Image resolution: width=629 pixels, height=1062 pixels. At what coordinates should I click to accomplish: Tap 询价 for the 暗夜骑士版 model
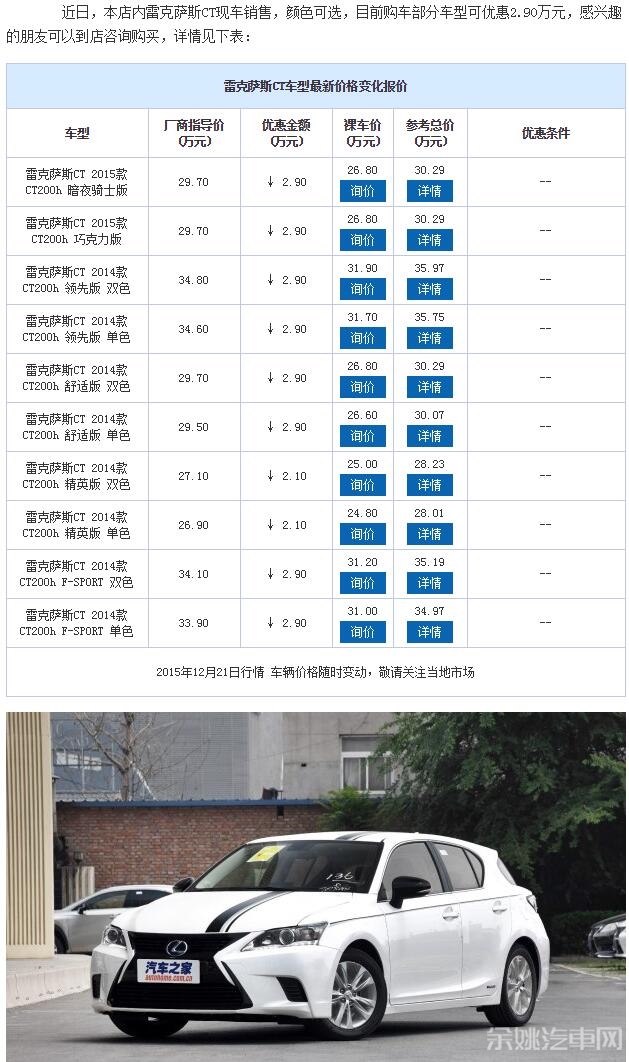(x=362, y=191)
